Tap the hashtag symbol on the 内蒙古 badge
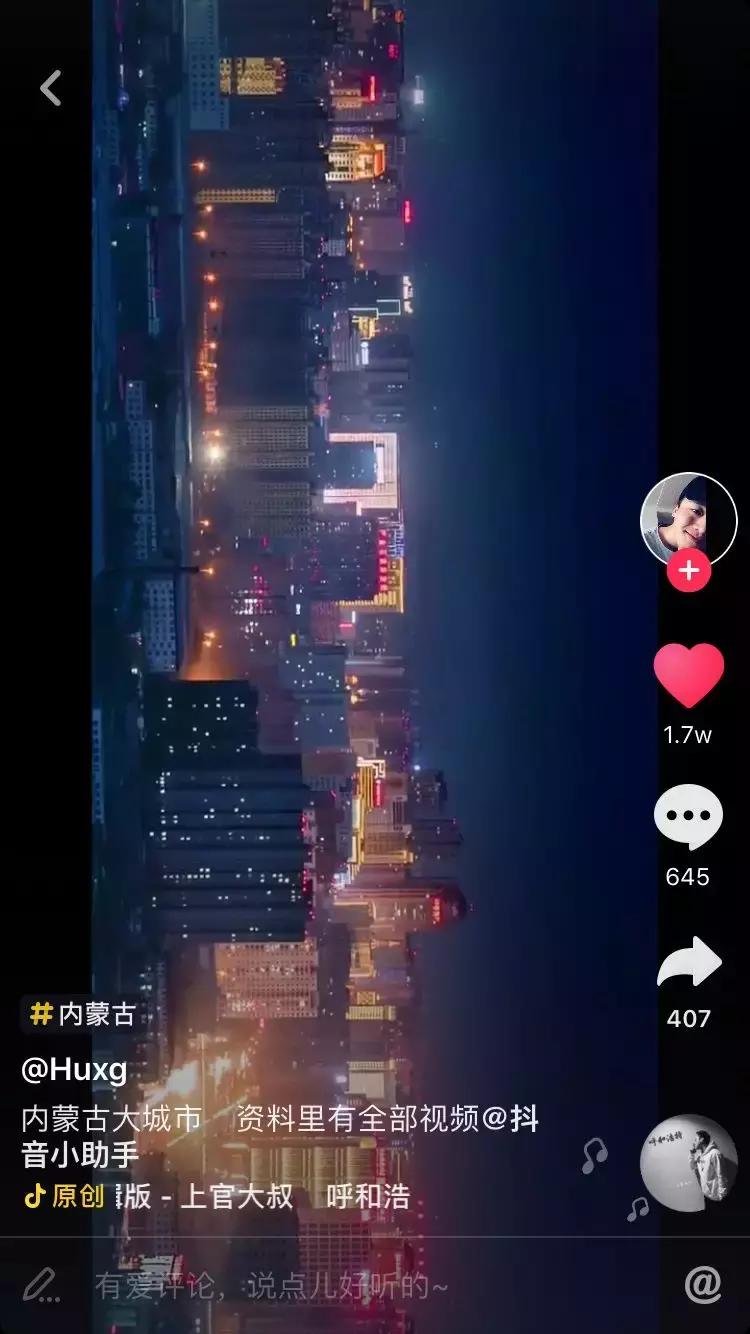750x1334 pixels. (x=38, y=1016)
